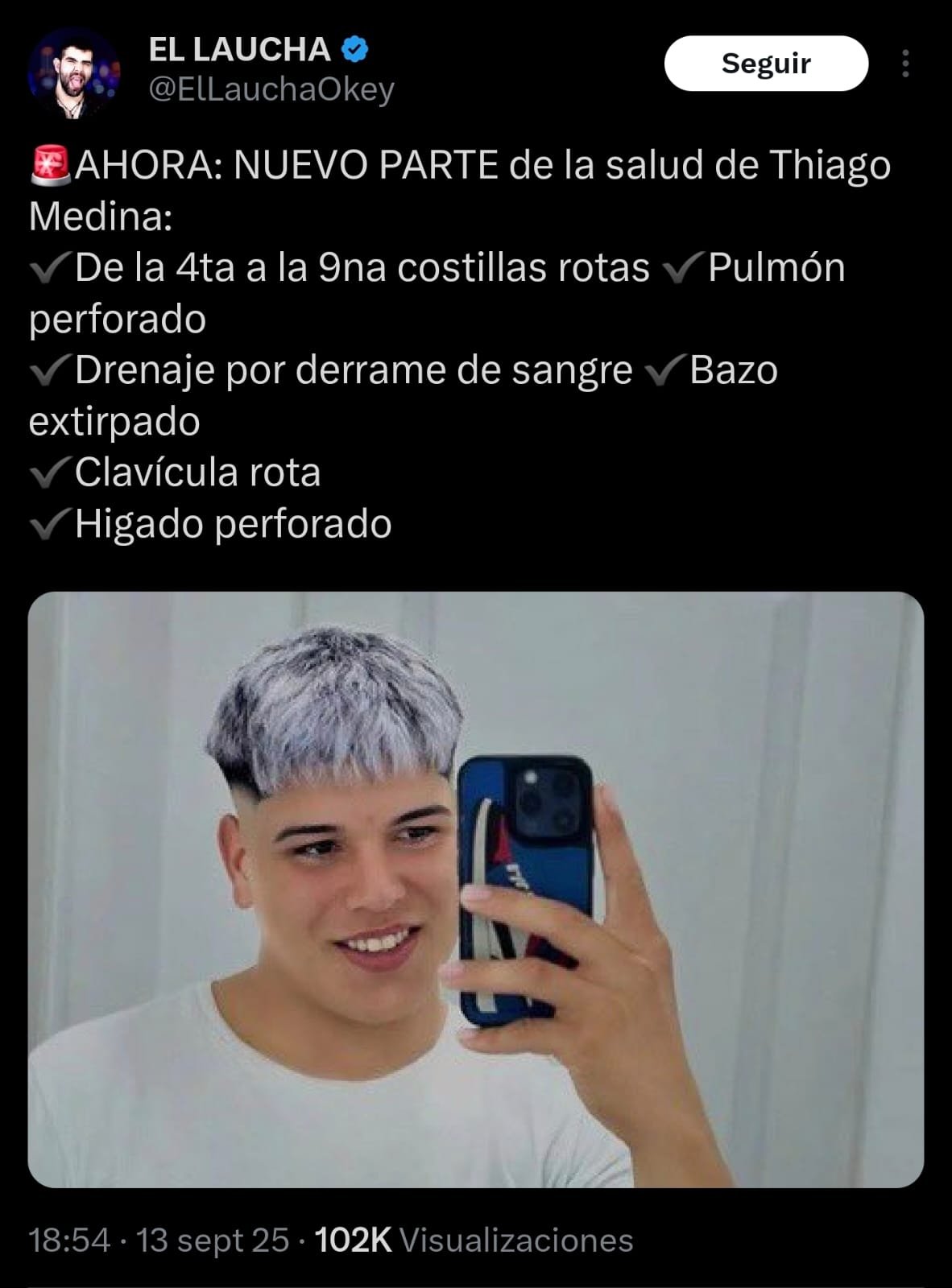Enlarge the photo attached to the post
Viewport: 952px width, 1288px height.
(475, 890)
